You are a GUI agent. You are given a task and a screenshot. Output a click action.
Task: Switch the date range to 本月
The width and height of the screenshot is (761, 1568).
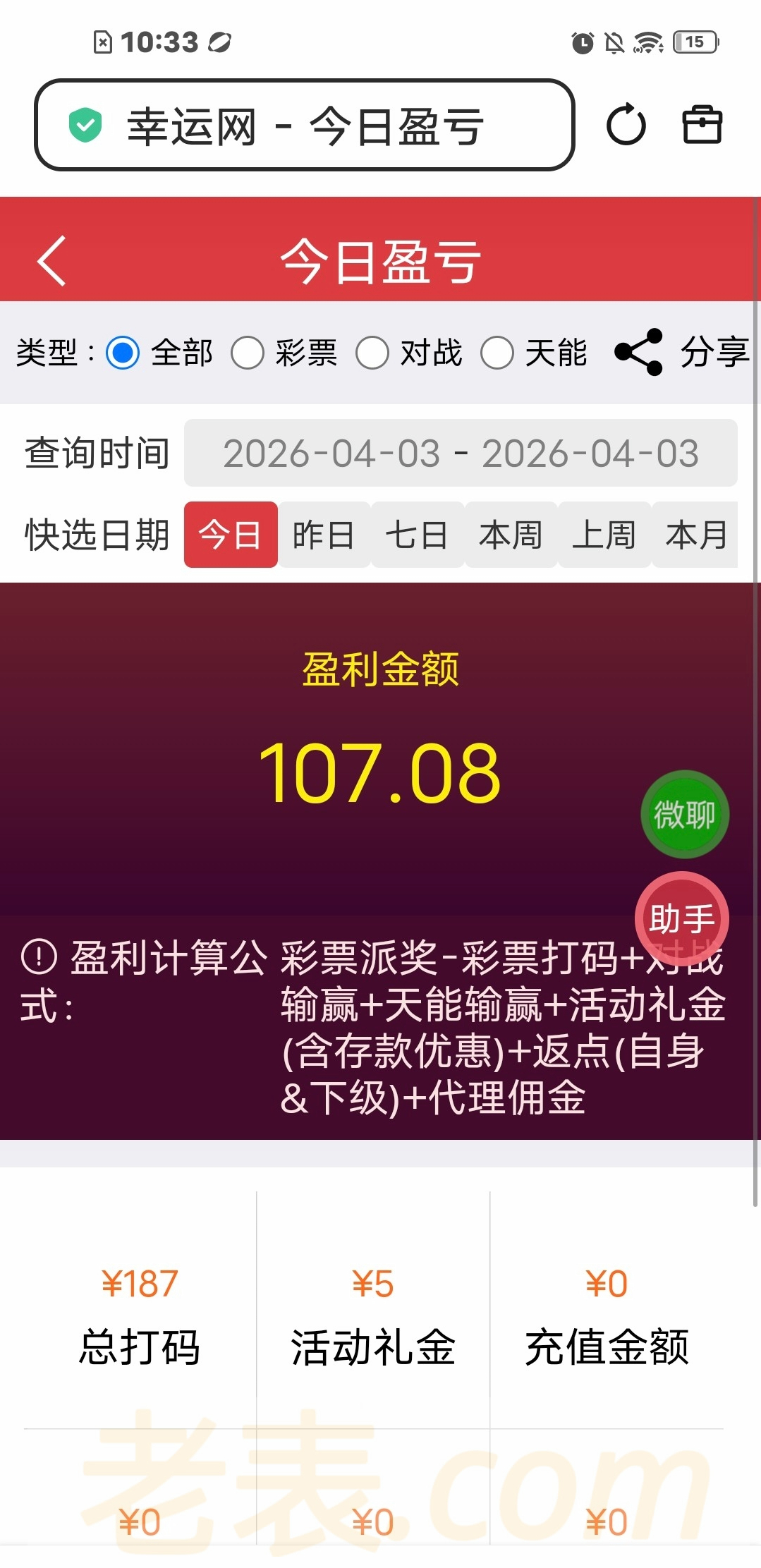pos(695,535)
